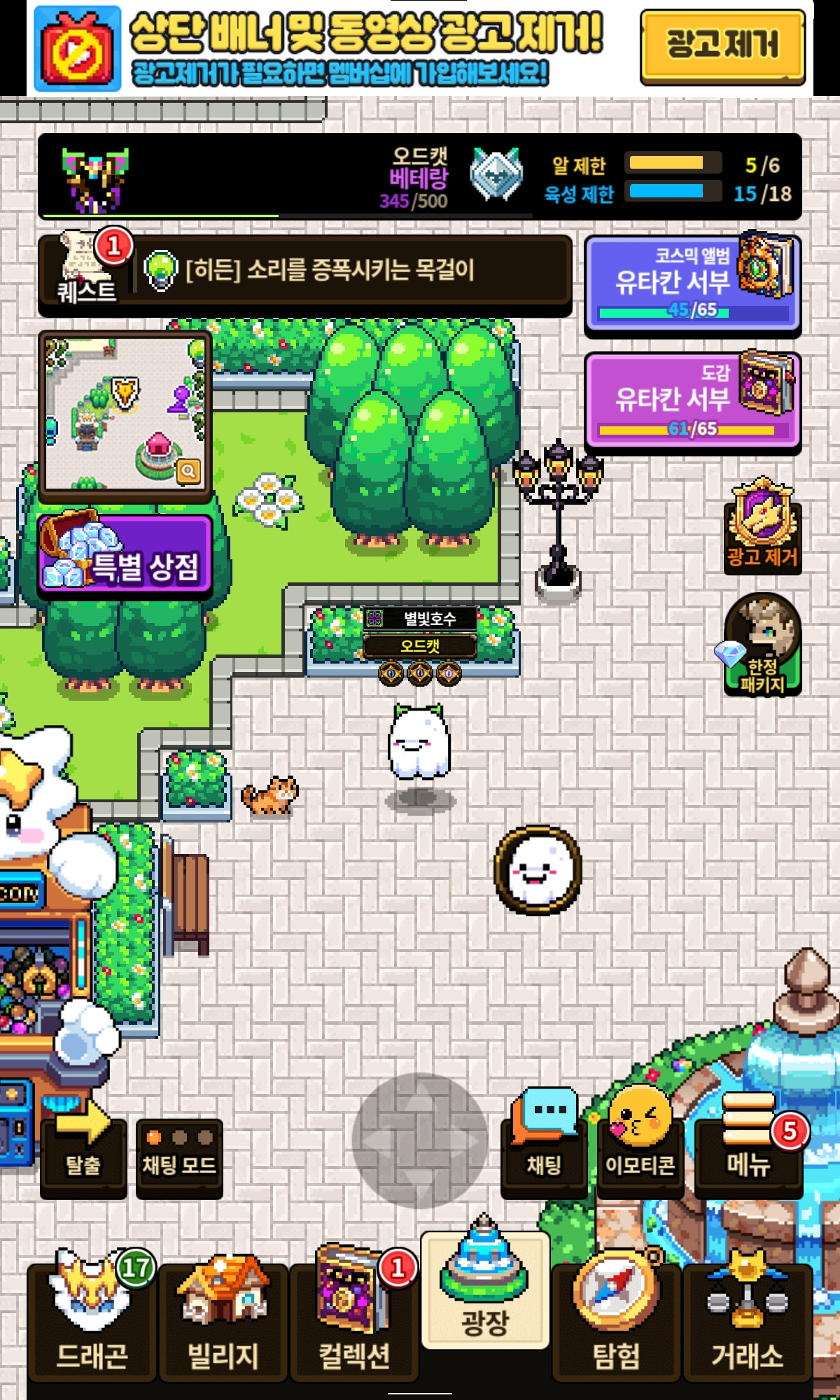Tap the 광고 제거 badge icon
Screen dimensions: 840x1400
[x=762, y=526]
